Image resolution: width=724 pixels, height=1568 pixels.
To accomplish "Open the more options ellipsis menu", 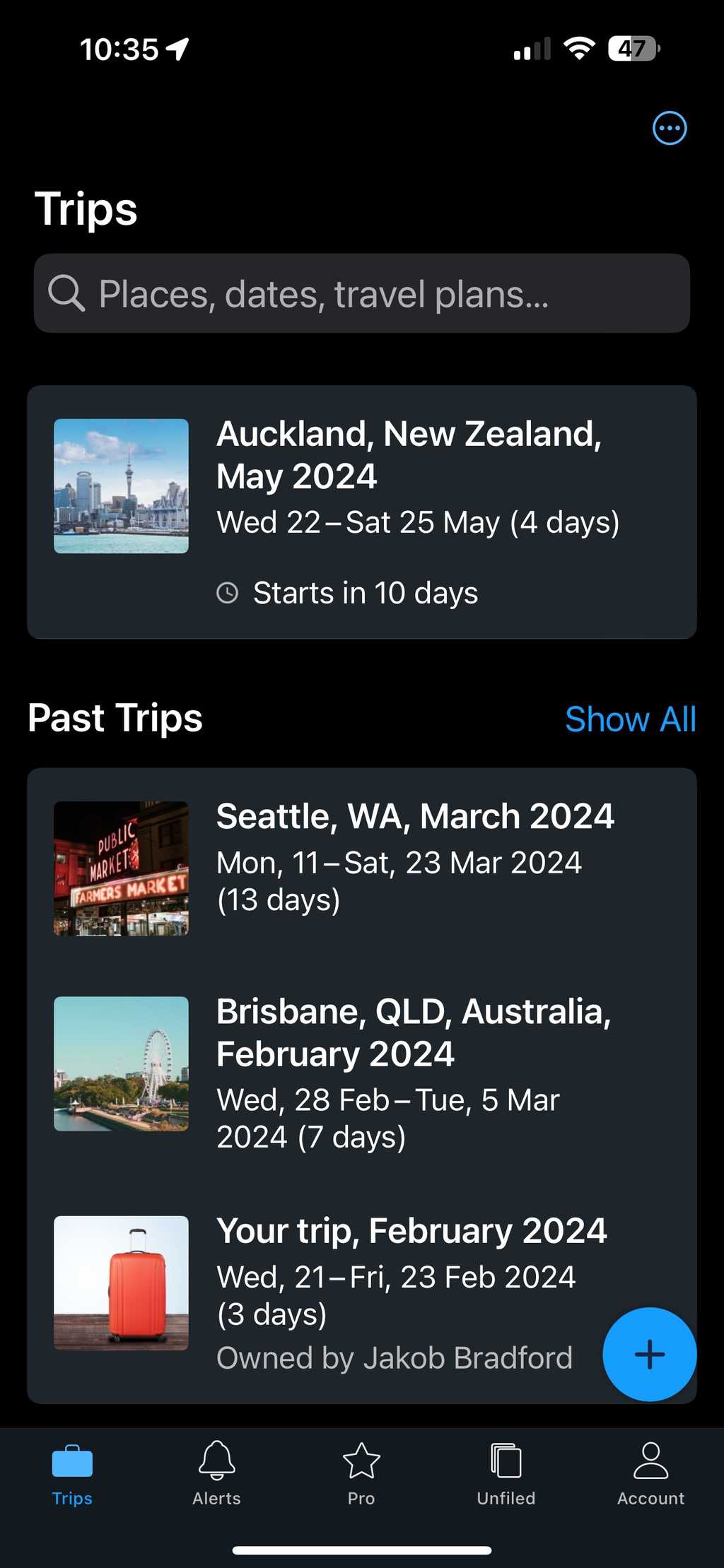I will (x=669, y=128).
